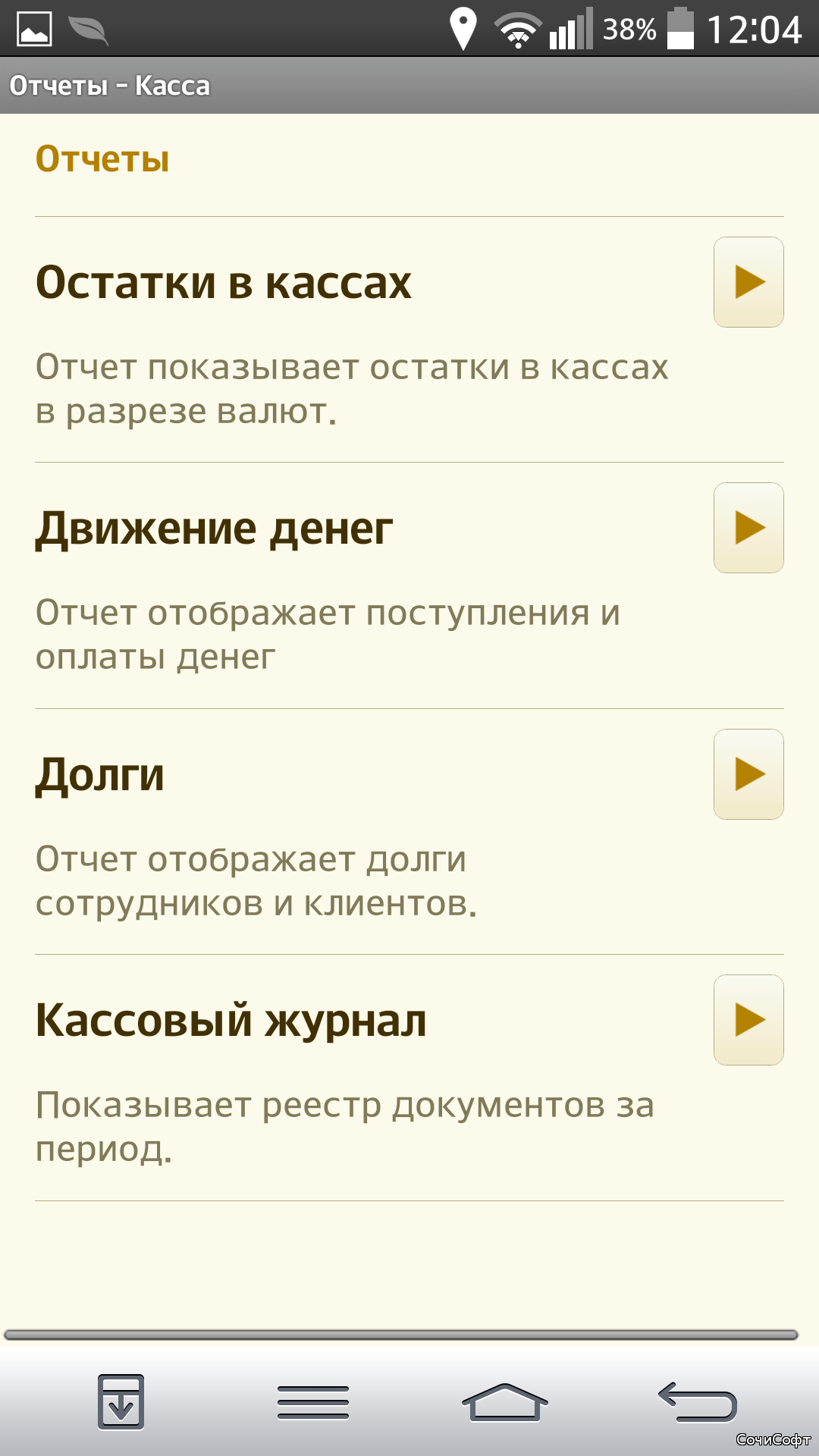
Task: Run the Остатки в кассах report
Action: (x=748, y=282)
